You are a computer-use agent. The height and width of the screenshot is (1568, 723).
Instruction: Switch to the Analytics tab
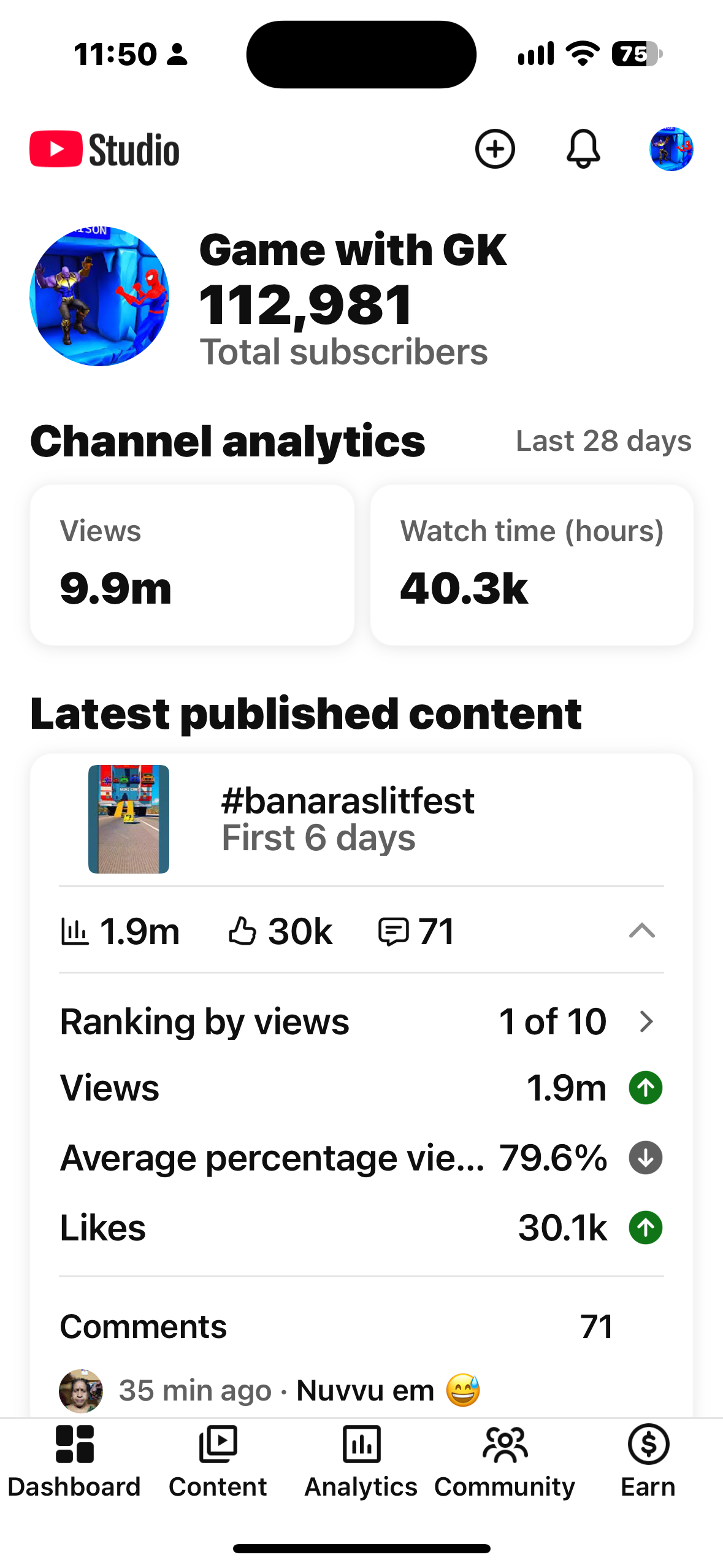pyautogui.click(x=361, y=1463)
